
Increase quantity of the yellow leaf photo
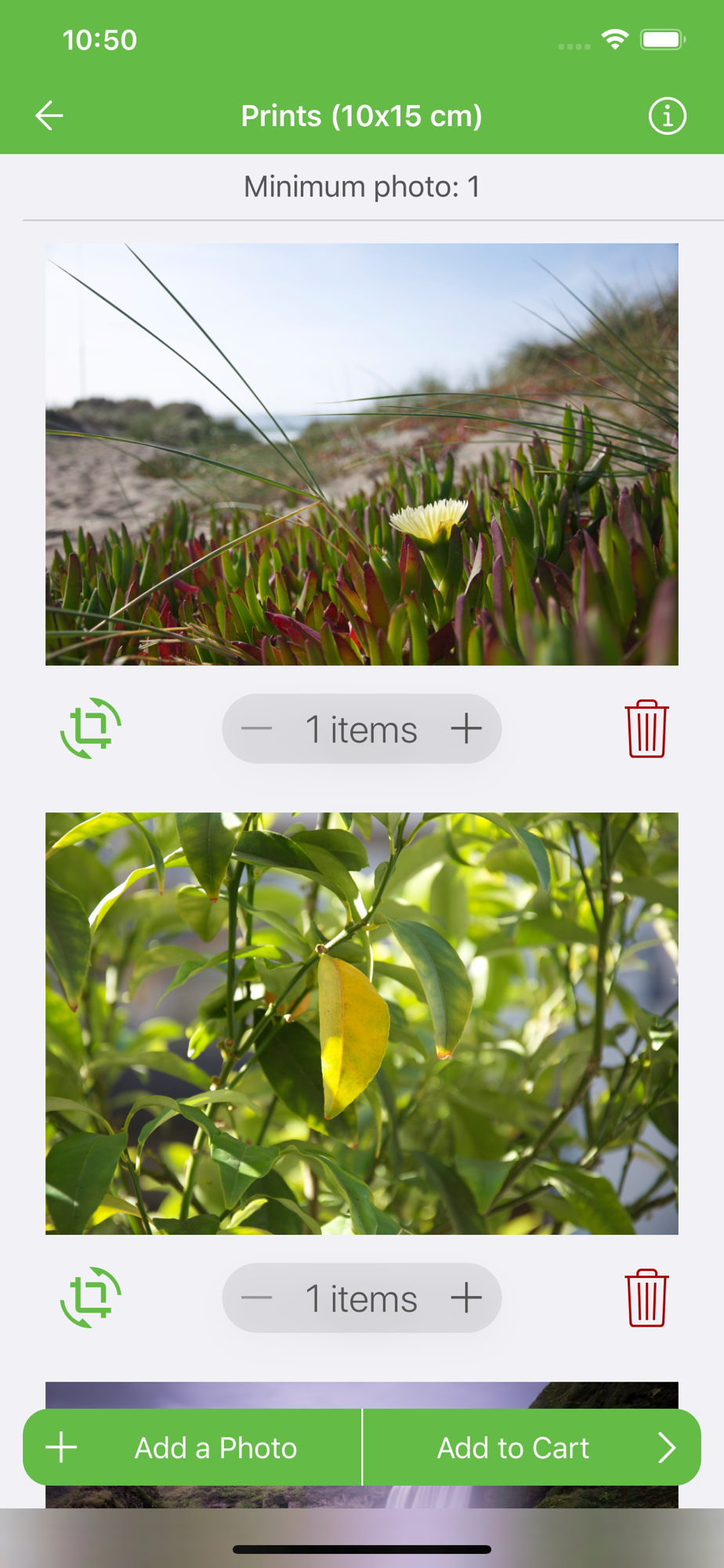[466, 1298]
